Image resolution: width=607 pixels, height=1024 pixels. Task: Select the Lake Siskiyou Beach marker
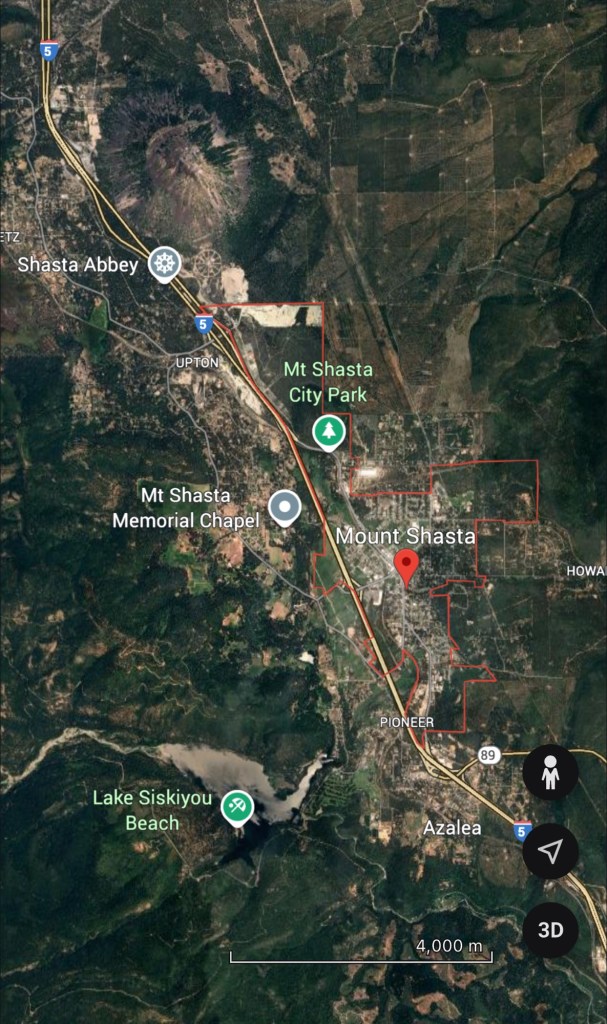tap(237, 806)
